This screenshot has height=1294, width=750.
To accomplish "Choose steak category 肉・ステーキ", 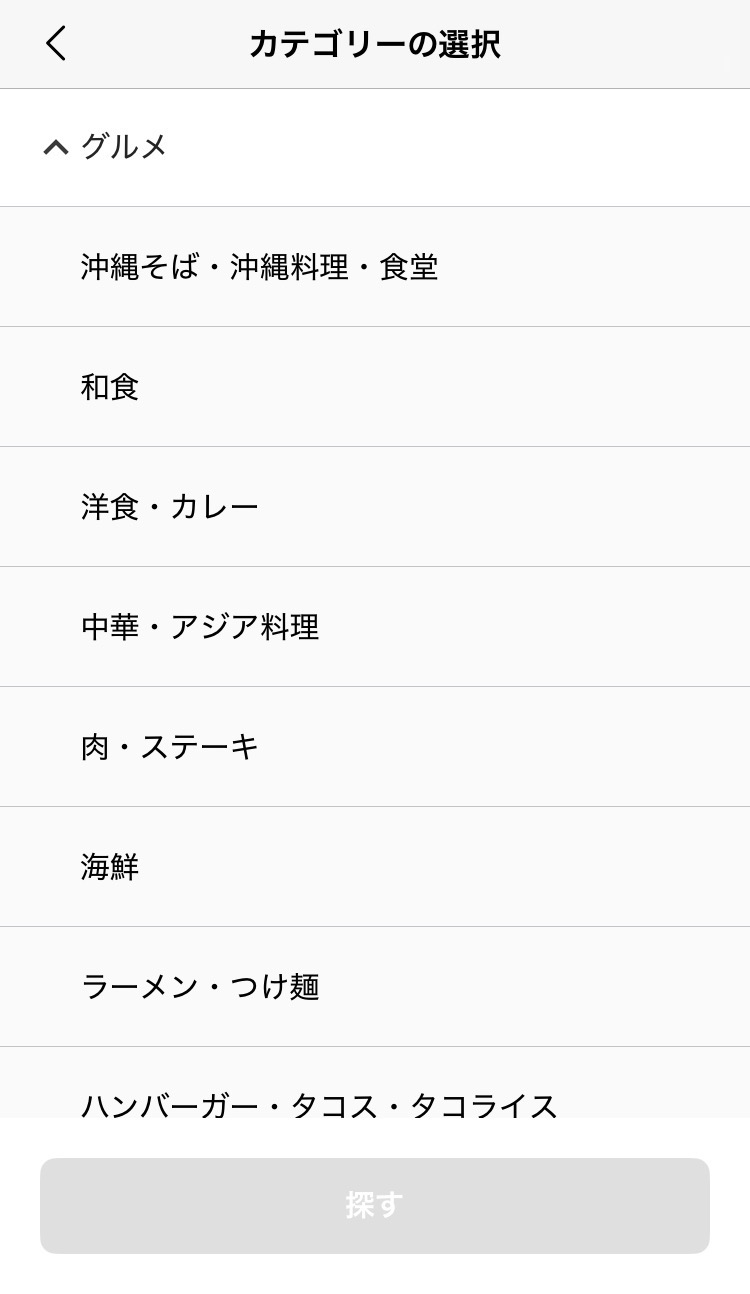I will (x=169, y=746).
